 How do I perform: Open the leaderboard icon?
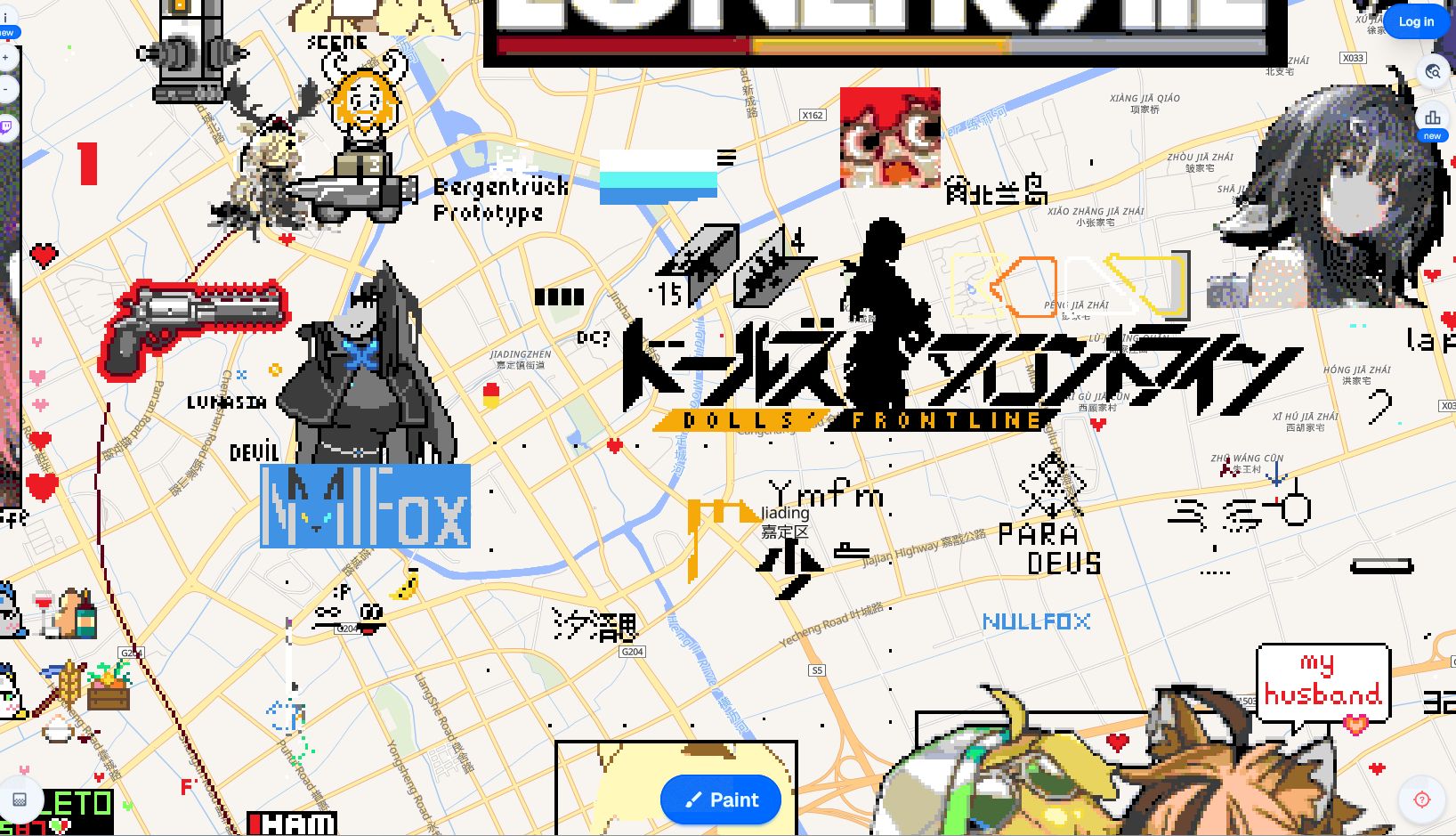pos(1432,118)
